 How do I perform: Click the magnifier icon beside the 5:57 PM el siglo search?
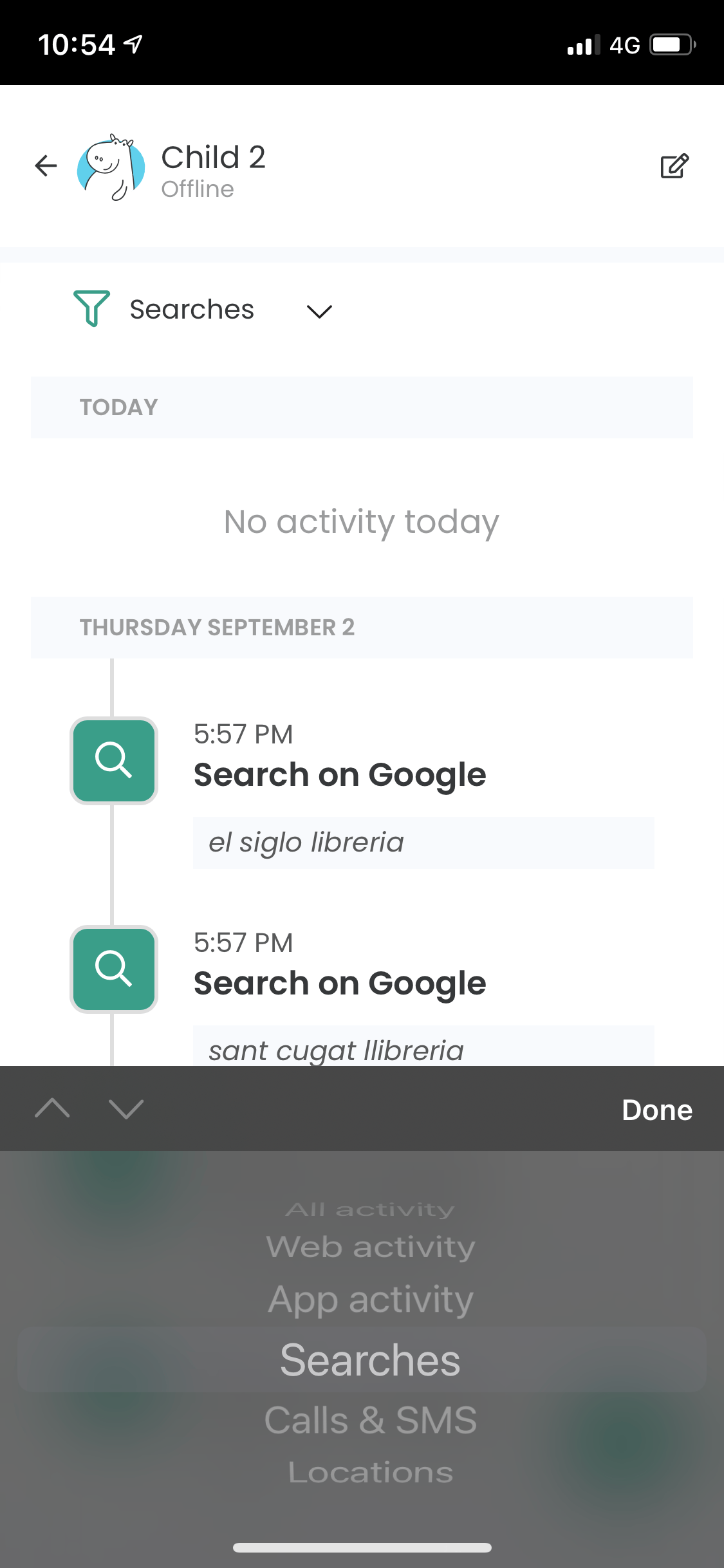pos(113,761)
